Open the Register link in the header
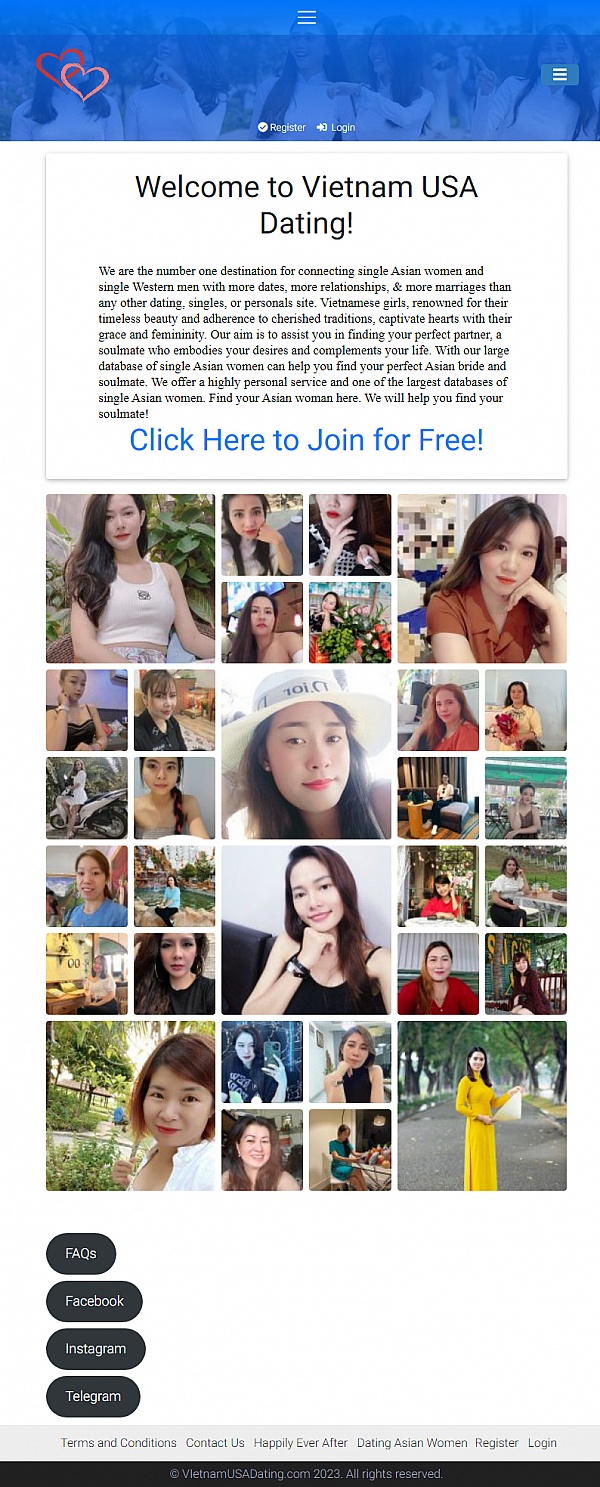This screenshot has width=600, height=1487. [282, 127]
